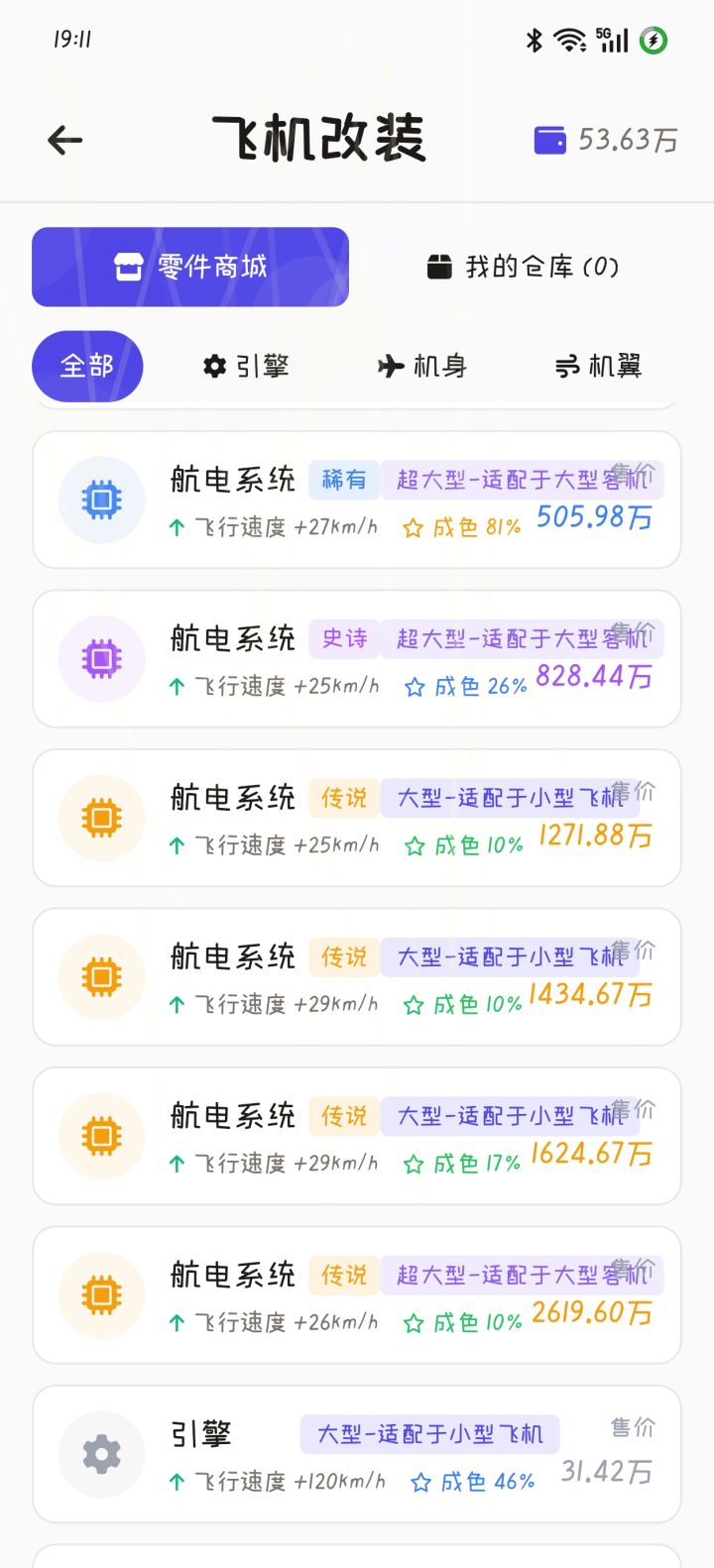Select the 全部 filter chip
Viewport: 714px width, 1568px height.
pyautogui.click(x=87, y=366)
